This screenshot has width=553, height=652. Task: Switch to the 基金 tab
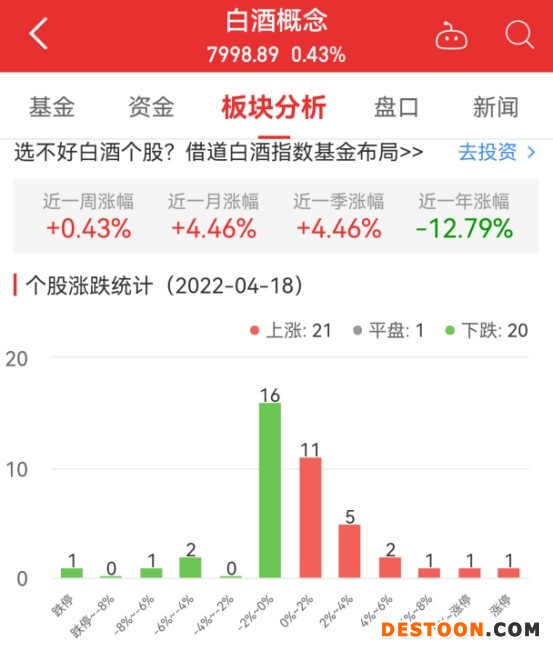(x=52, y=107)
